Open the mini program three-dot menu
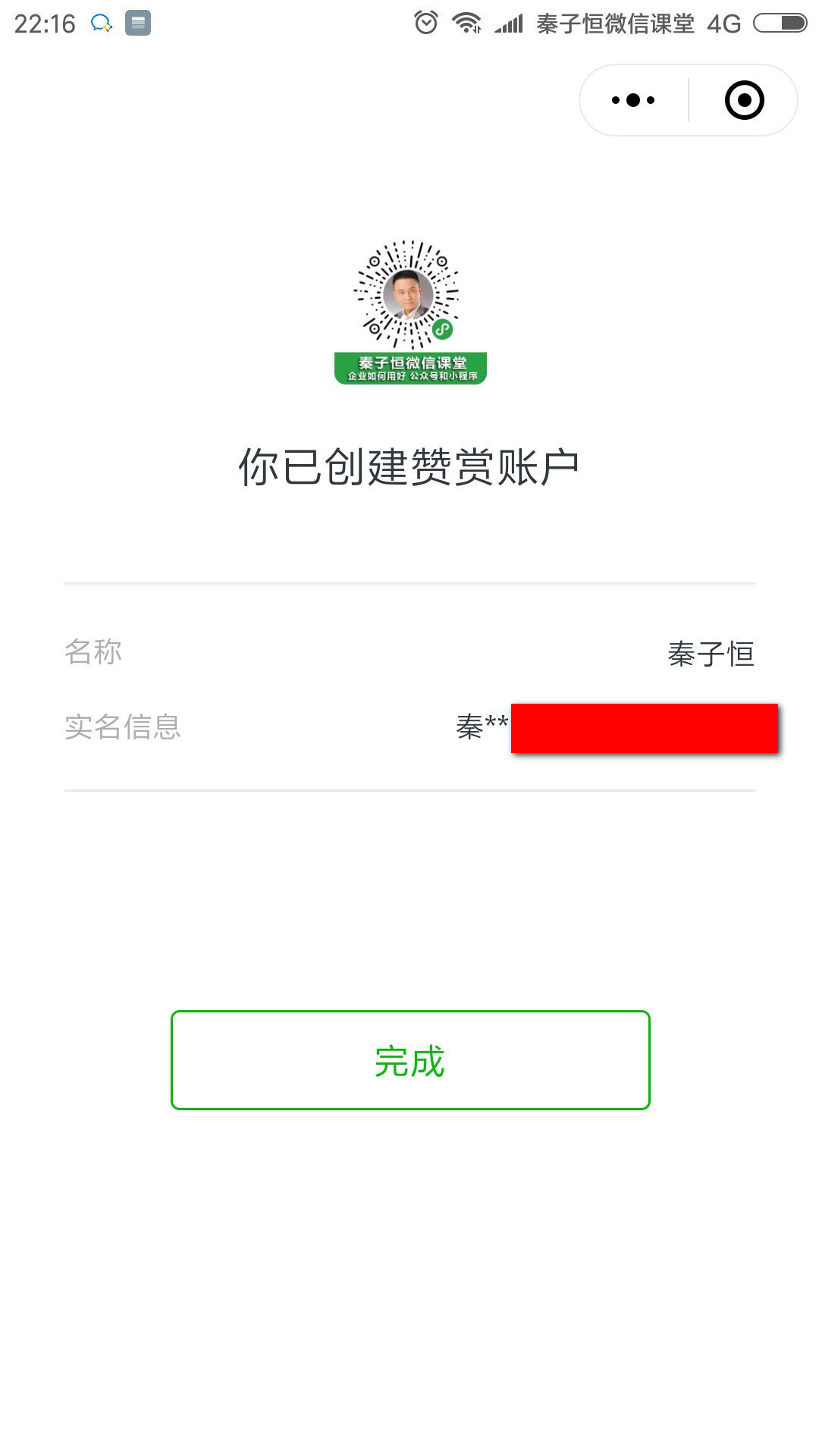This screenshot has width=819, height=1456. pos(633,100)
